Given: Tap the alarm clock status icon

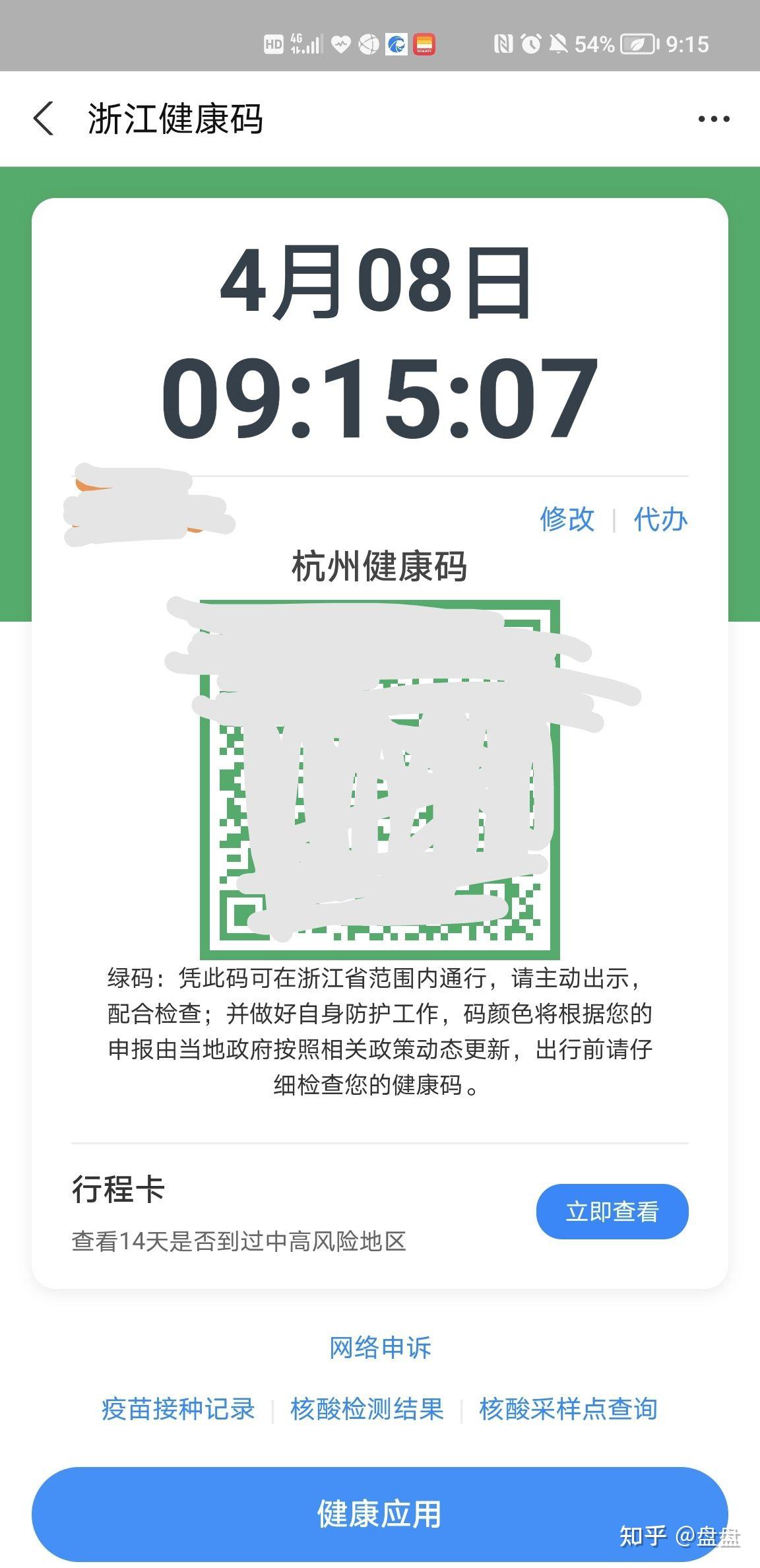Looking at the screenshot, I should click(532, 43).
